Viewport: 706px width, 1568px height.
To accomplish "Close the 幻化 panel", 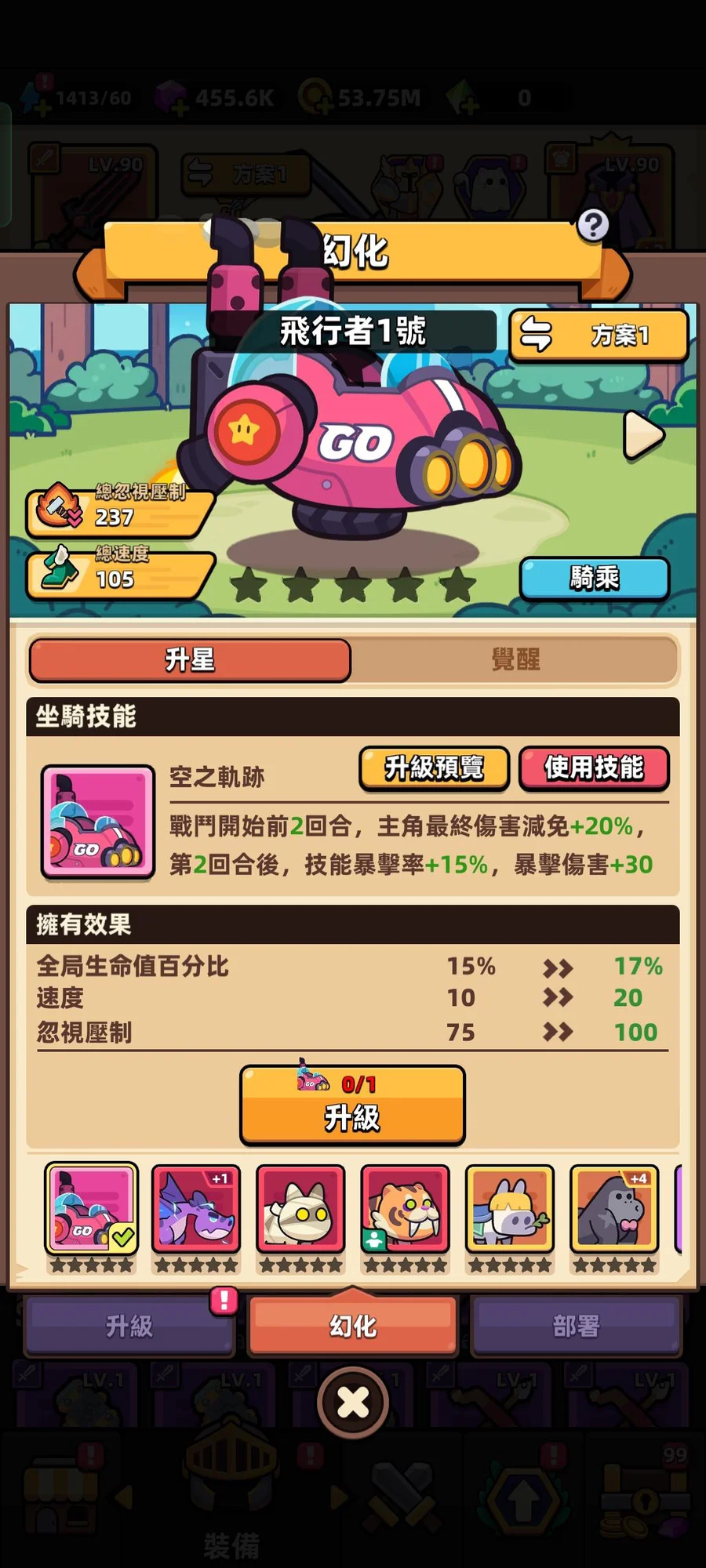I will [352, 1403].
